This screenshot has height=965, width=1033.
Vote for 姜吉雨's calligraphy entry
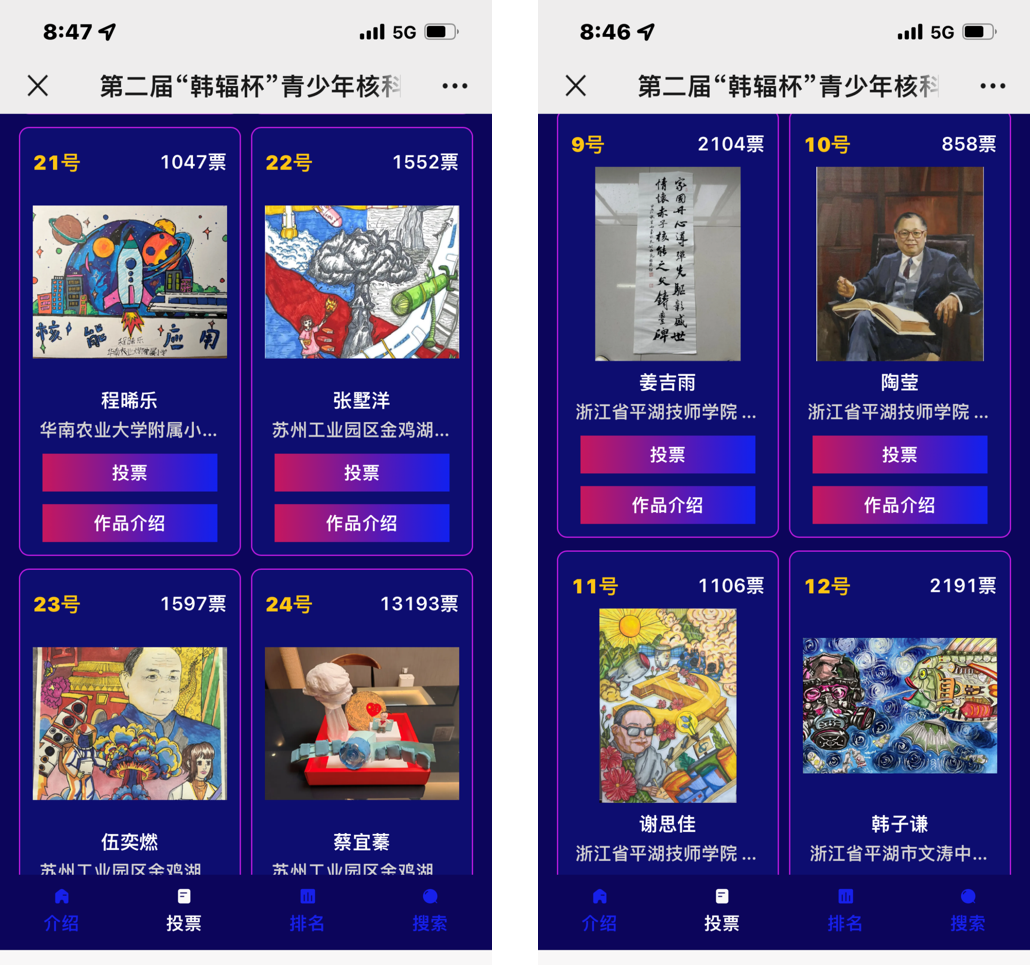coord(667,455)
